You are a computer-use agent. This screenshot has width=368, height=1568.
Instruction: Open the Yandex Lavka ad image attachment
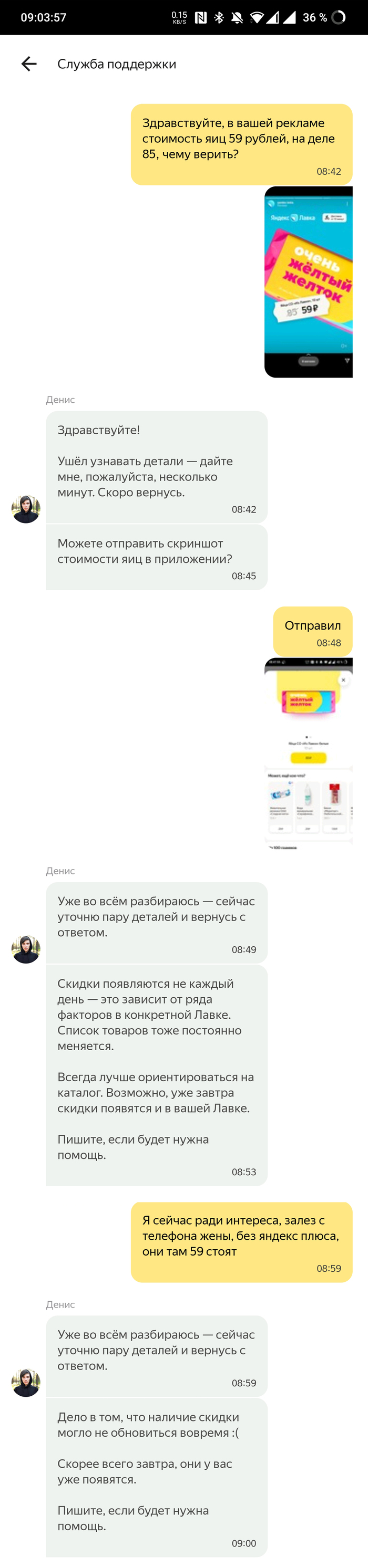click(308, 282)
